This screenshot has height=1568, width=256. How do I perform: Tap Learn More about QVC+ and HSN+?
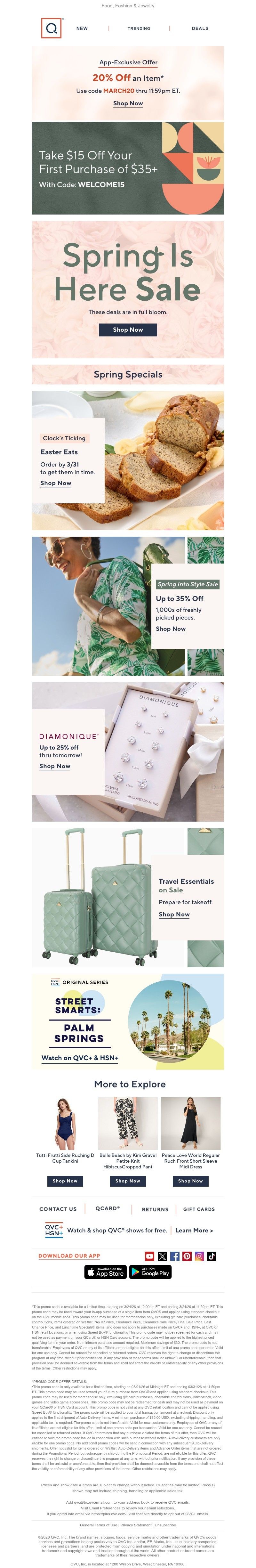[194, 1230]
